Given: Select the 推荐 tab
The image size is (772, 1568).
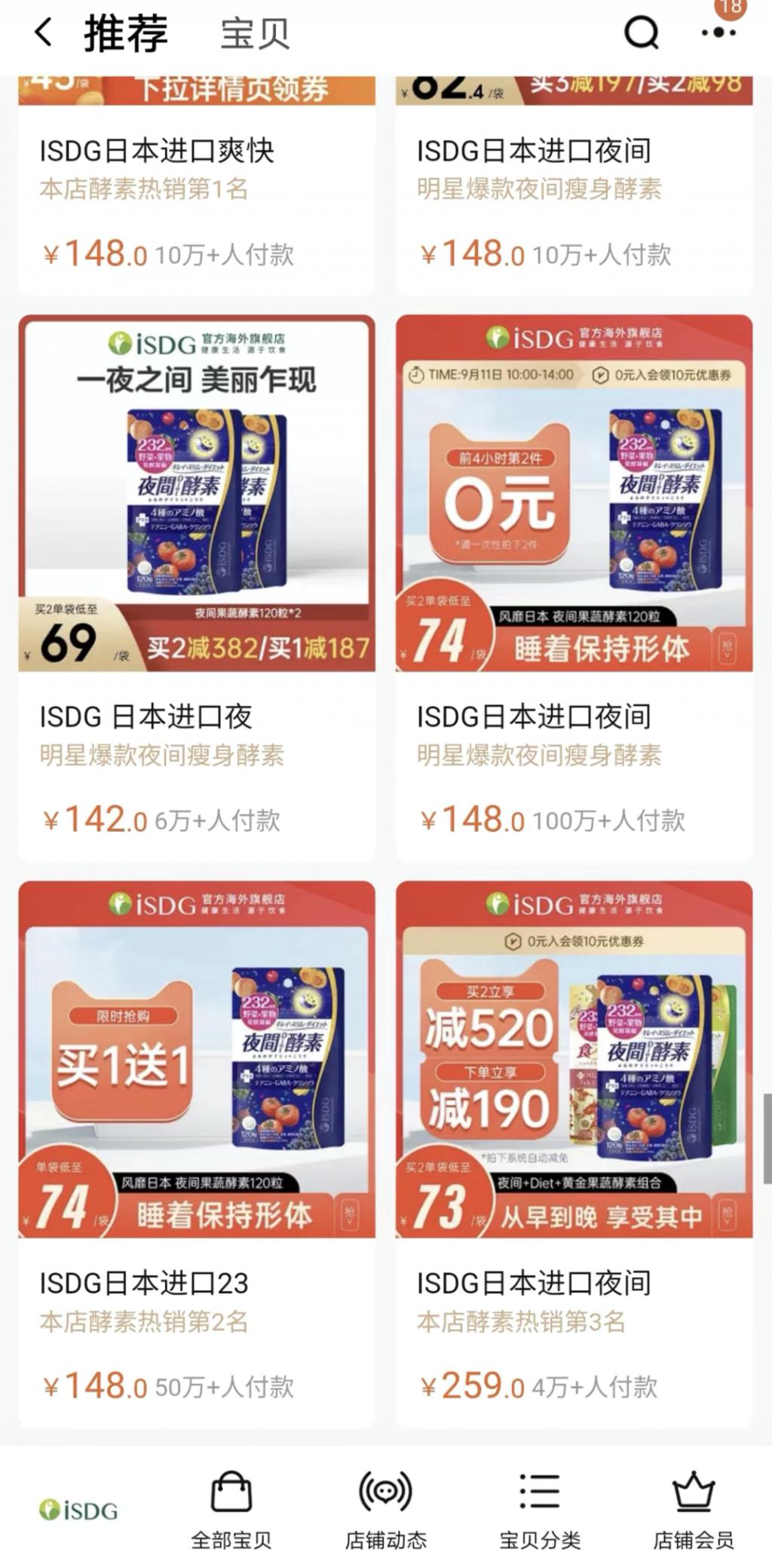Looking at the screenshot, I should (125, 34).
